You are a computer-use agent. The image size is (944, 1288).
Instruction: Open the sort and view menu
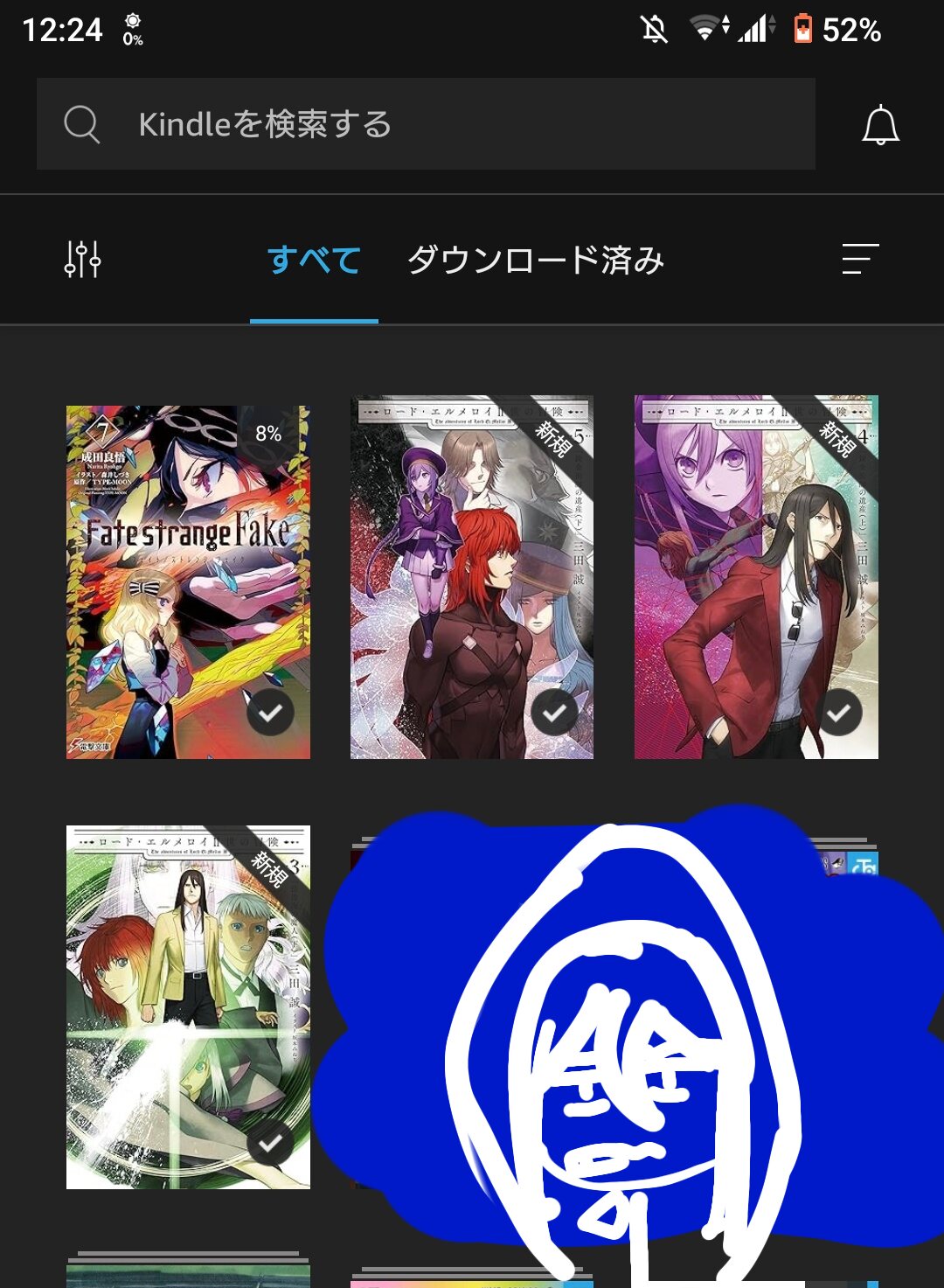(x=860, y=259)
